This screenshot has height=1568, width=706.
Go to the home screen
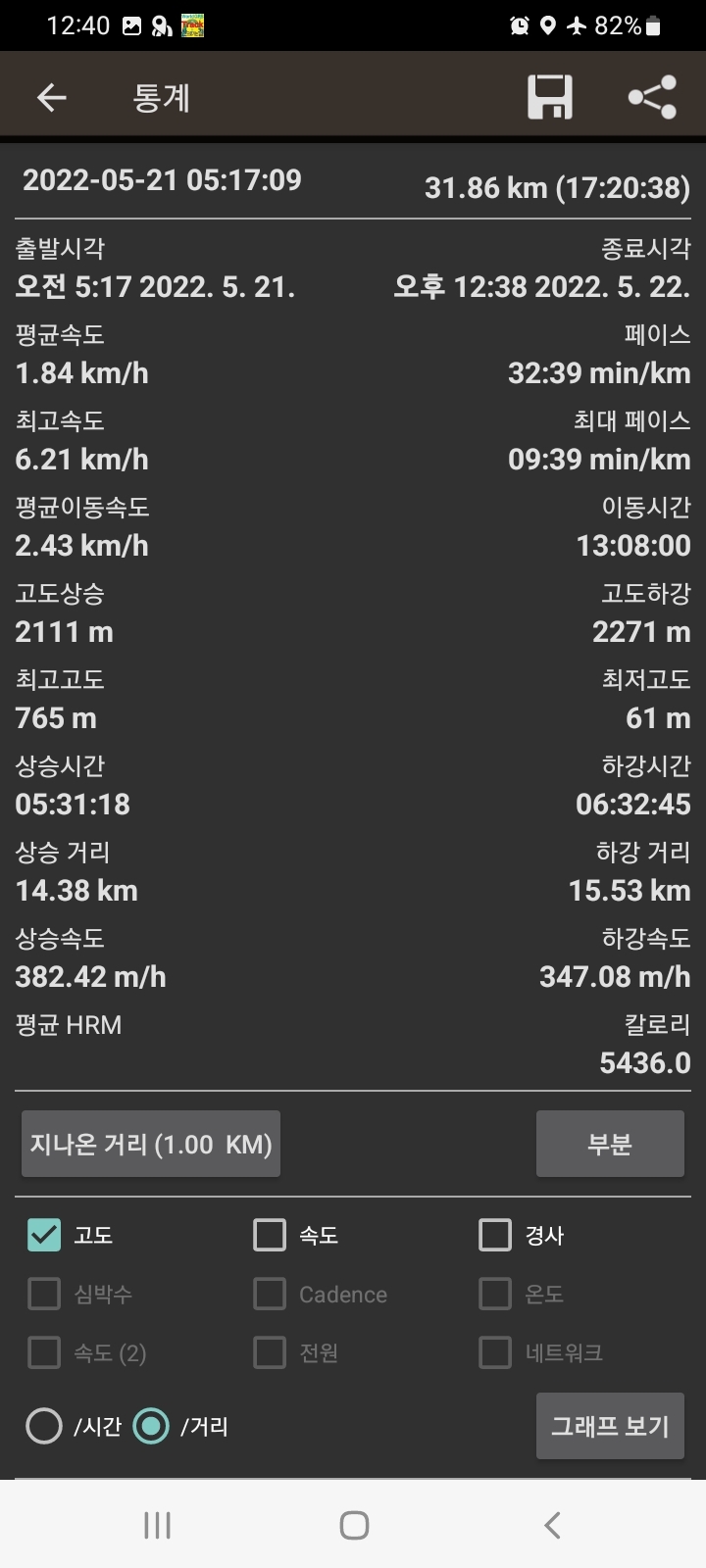tap(354, 1525)
